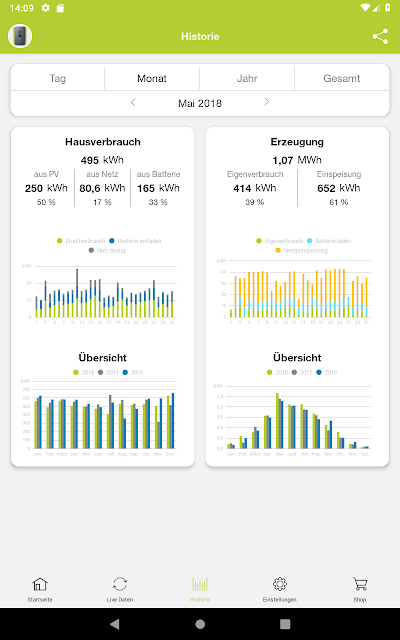Switch to the Jahr view
The height and width of the screenshot is (640, 400).
coord(247,78)
